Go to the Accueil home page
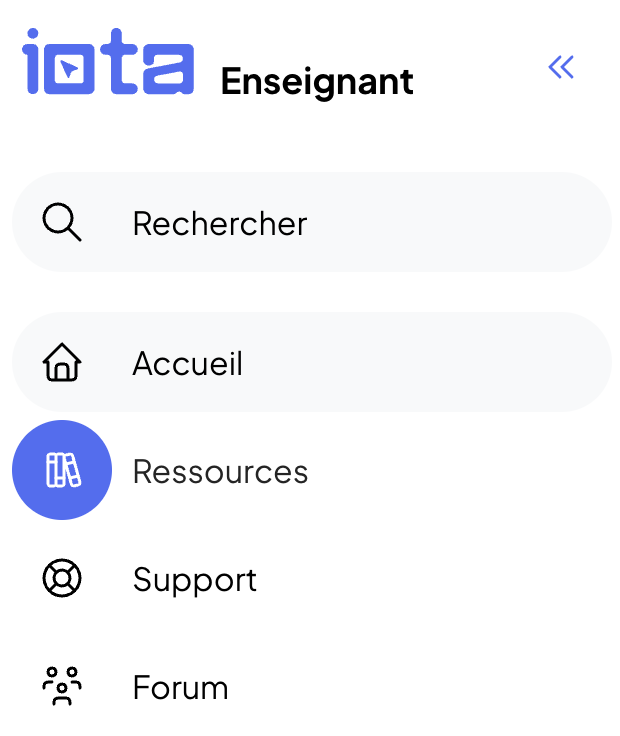Screen dimensions: 620x736 310,363
